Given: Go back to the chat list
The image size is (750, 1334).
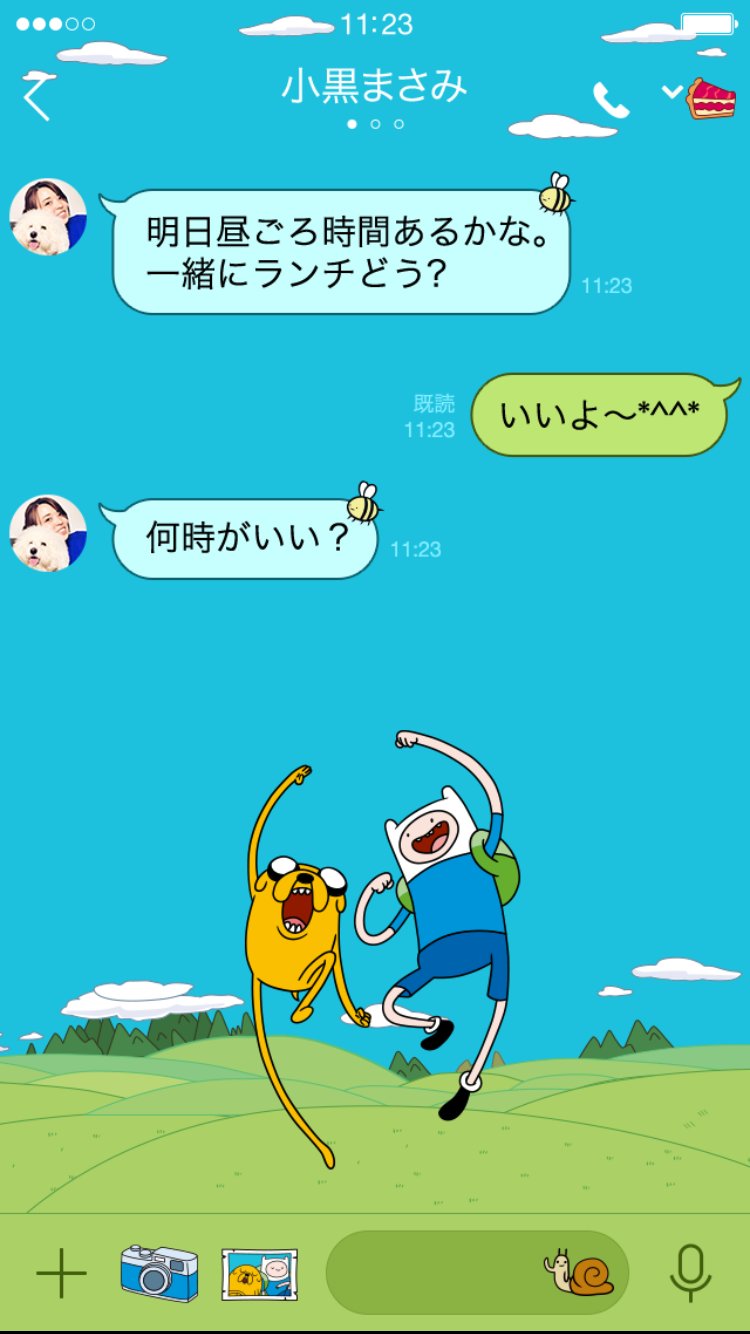Looking at the screenshot, I should tap(37, 97).
